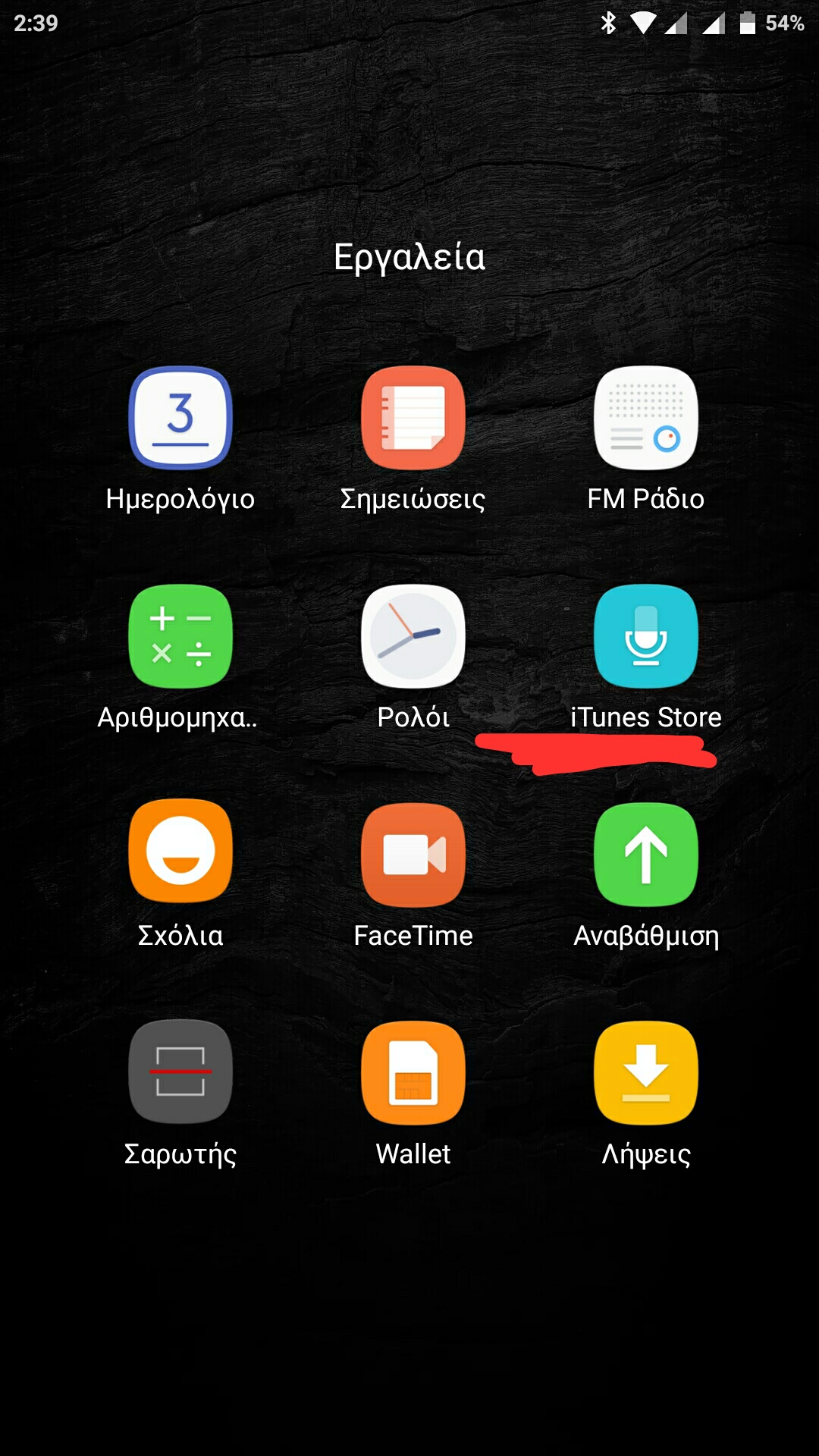Tap the iTunes Store app icon
The image size is (819, 1456).
click(x=646, y=636)
